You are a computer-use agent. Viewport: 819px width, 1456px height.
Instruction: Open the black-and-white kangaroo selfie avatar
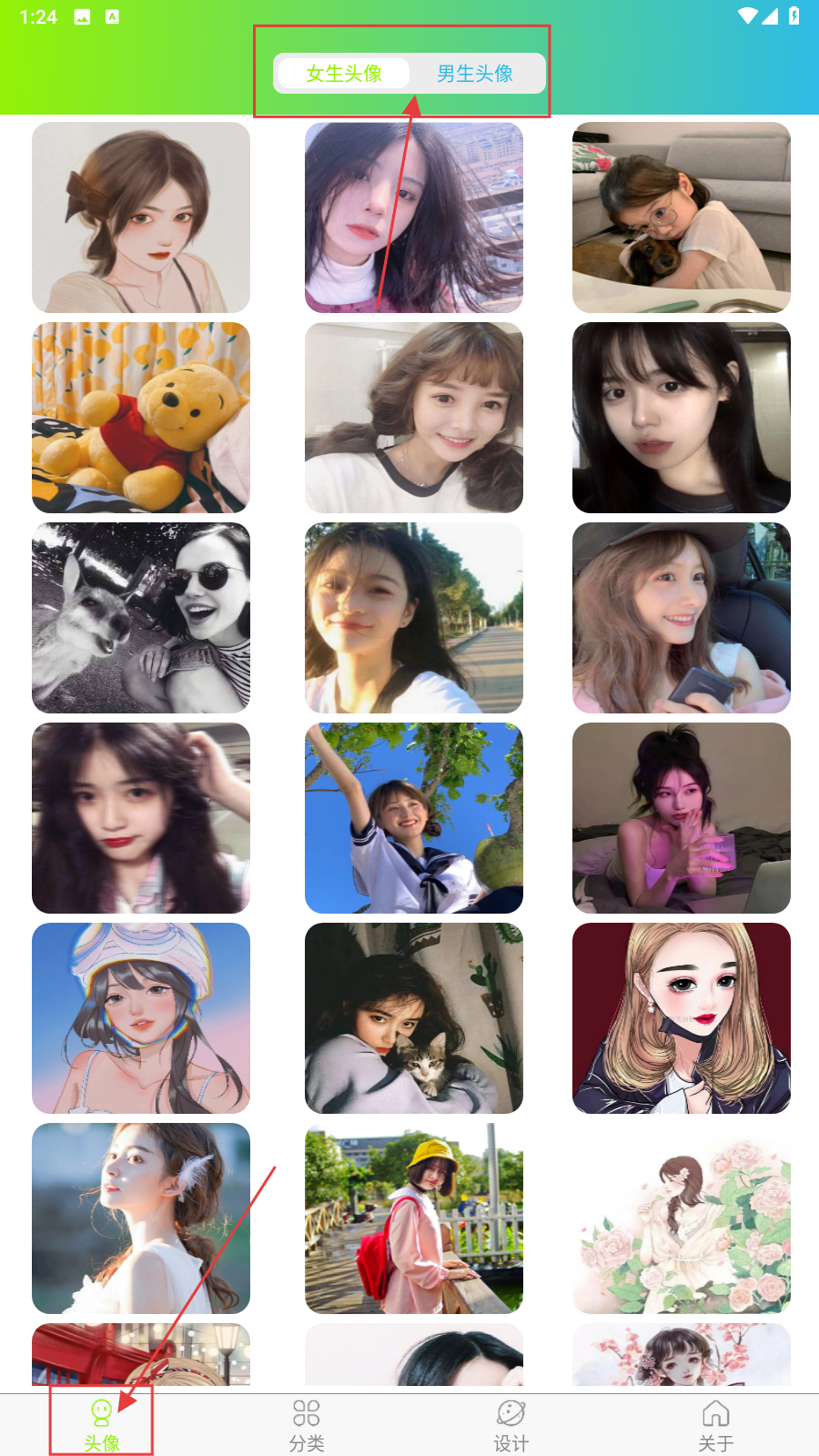[141, 618]
